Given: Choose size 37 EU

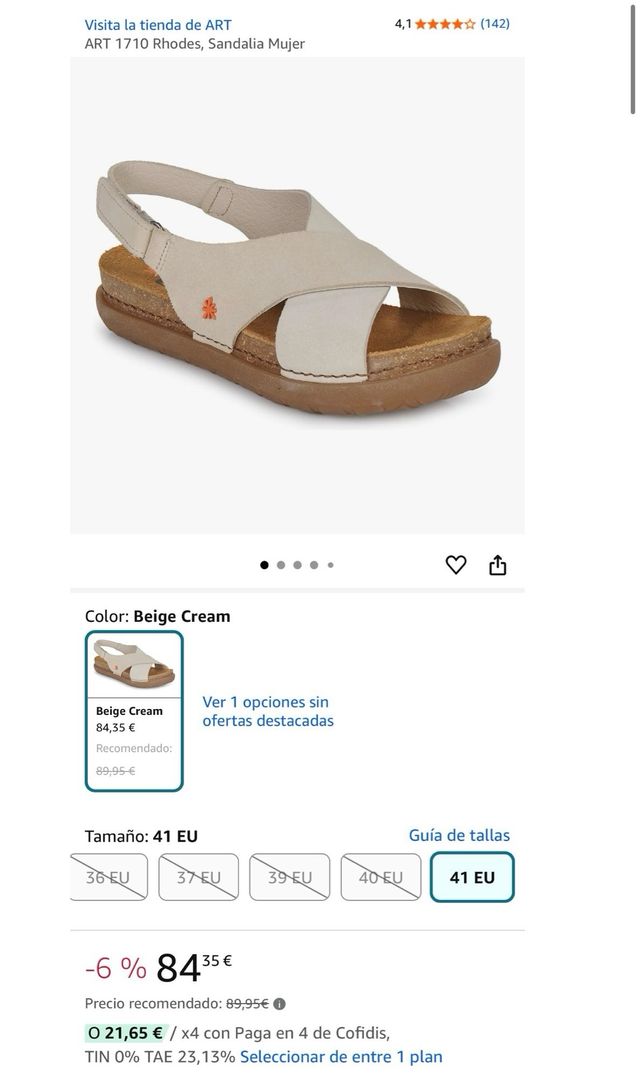Looking at the screenshot, I should click(x=199, y=877).
